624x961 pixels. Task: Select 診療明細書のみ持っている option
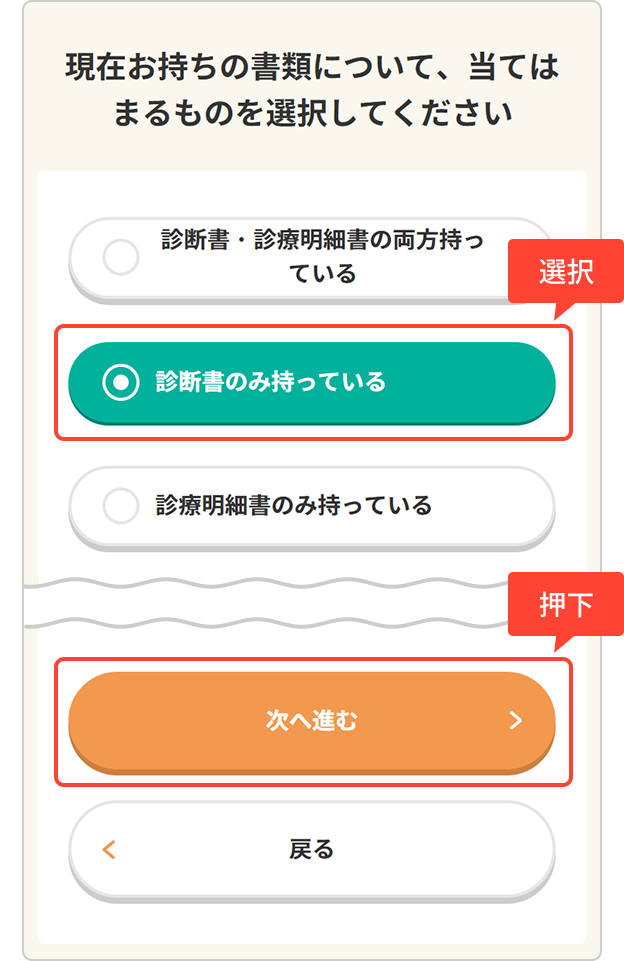(311, 505)
